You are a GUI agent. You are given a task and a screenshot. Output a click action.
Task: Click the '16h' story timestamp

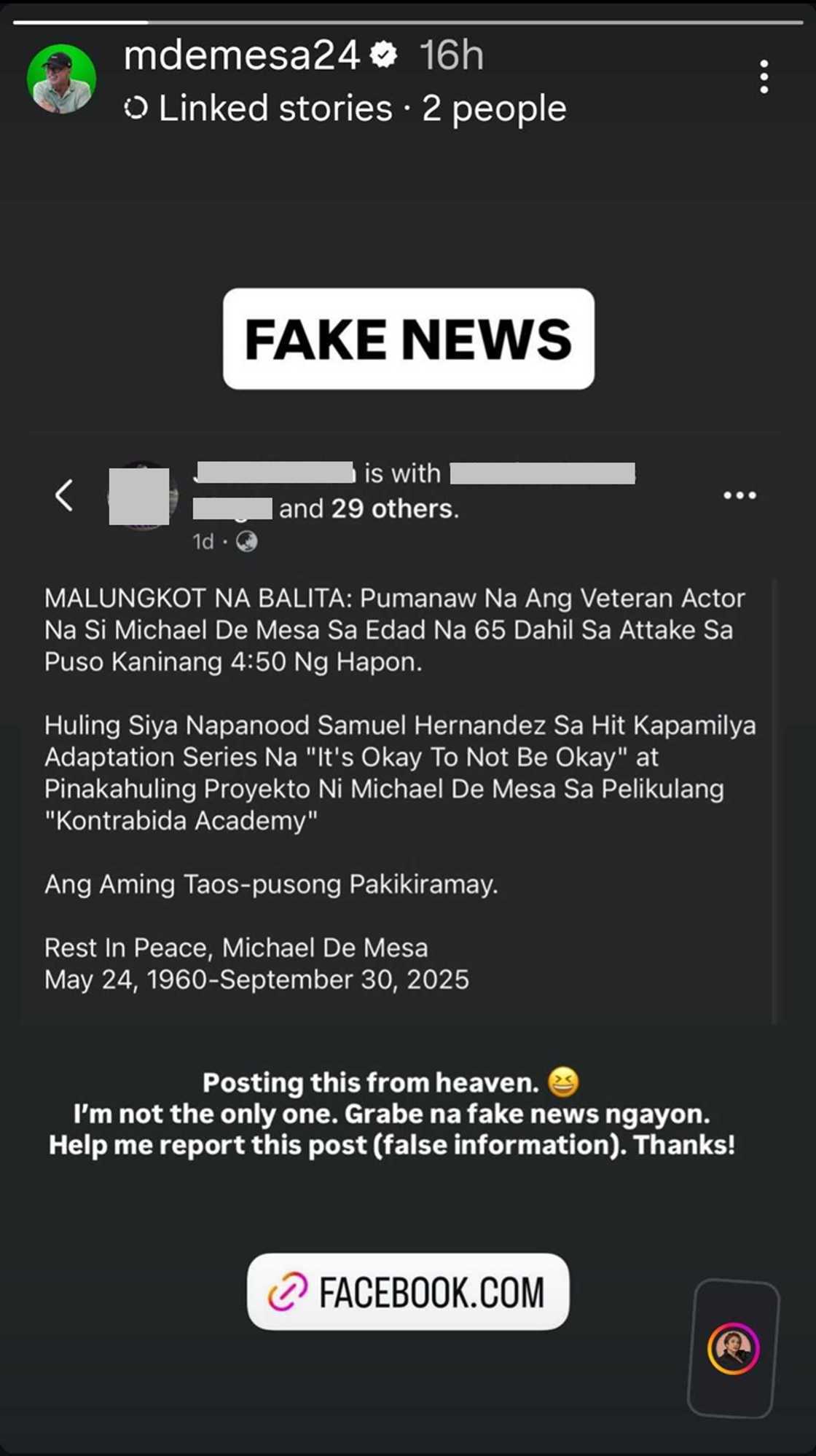point(452,55)
